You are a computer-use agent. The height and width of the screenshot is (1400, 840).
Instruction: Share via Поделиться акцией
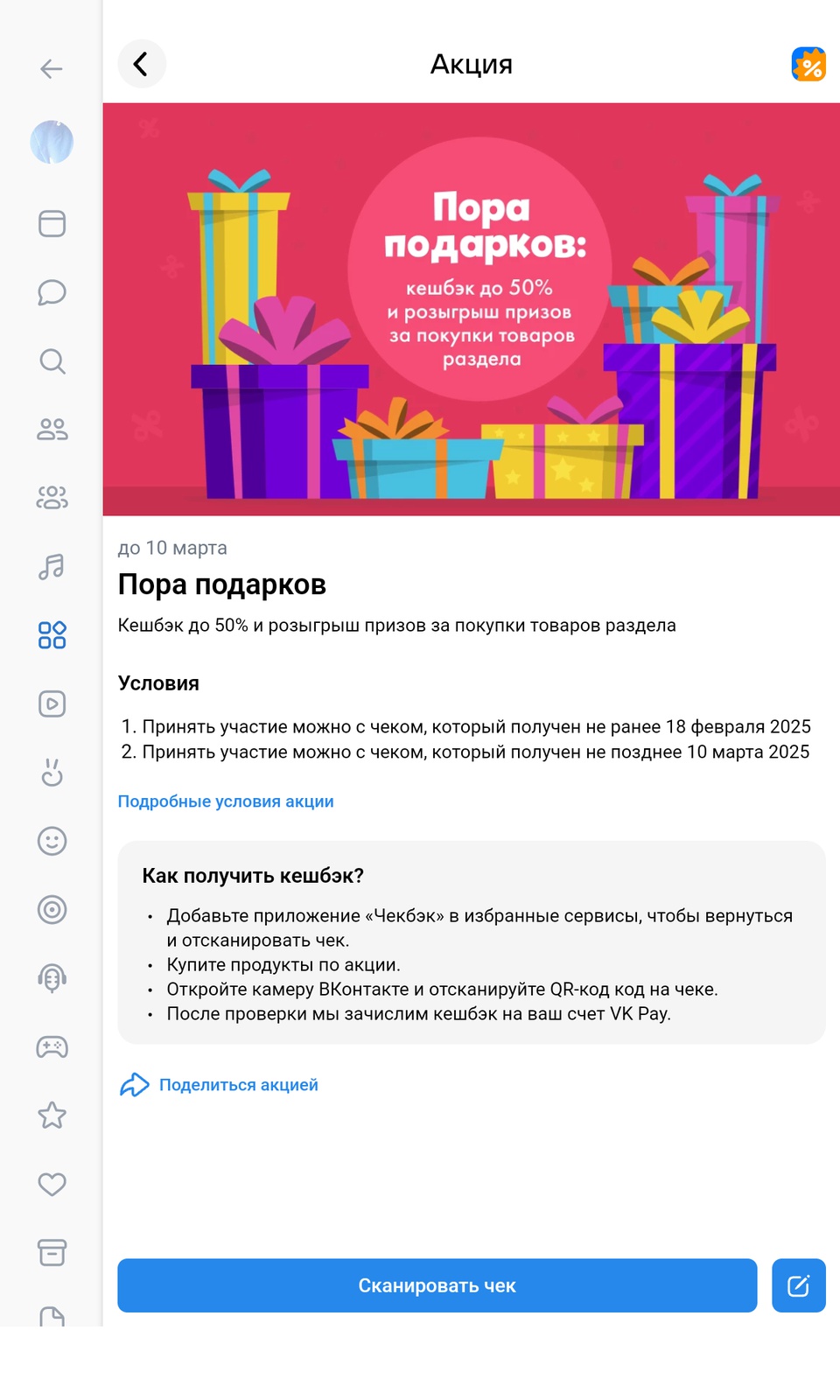pyautogui.click(x=219, y=1085)
